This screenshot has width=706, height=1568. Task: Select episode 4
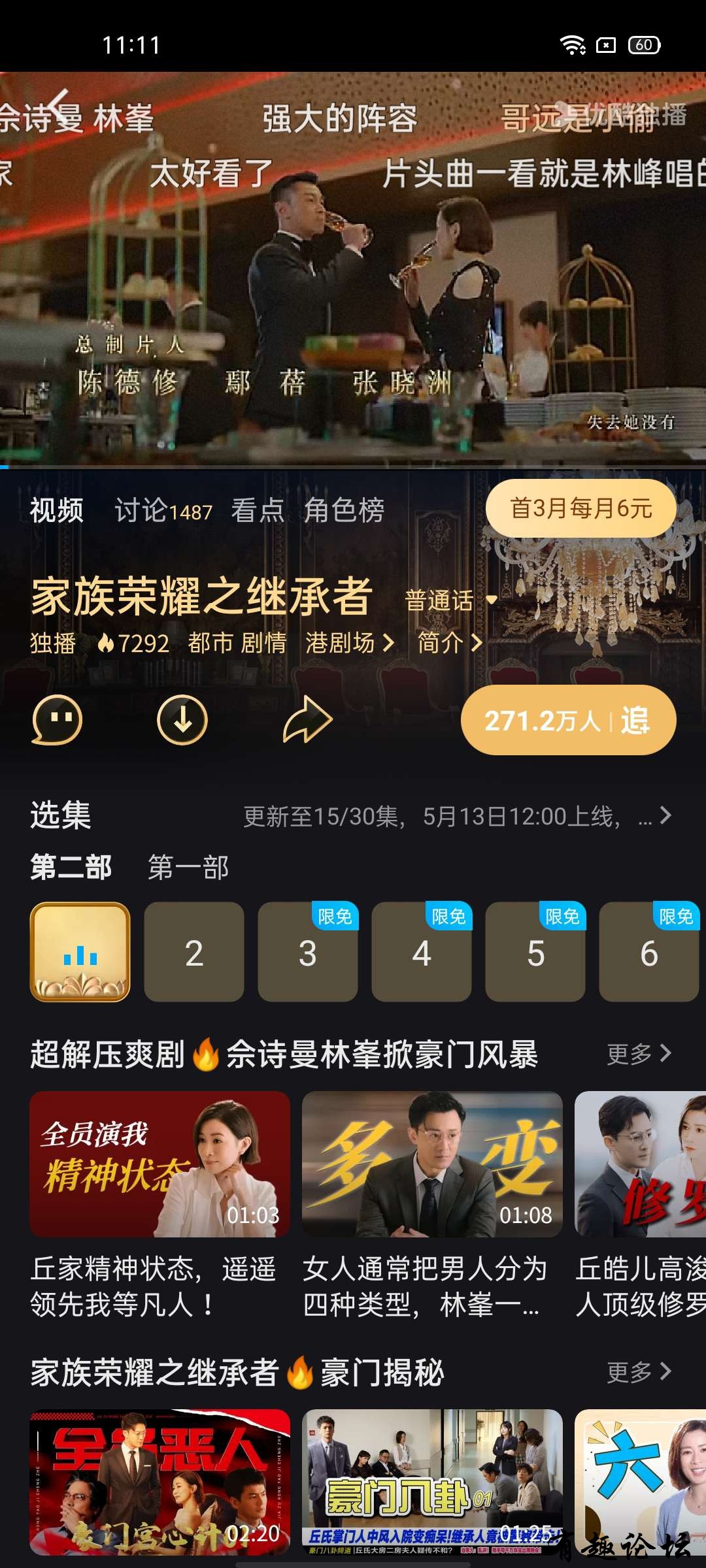(x=422, y=953)
